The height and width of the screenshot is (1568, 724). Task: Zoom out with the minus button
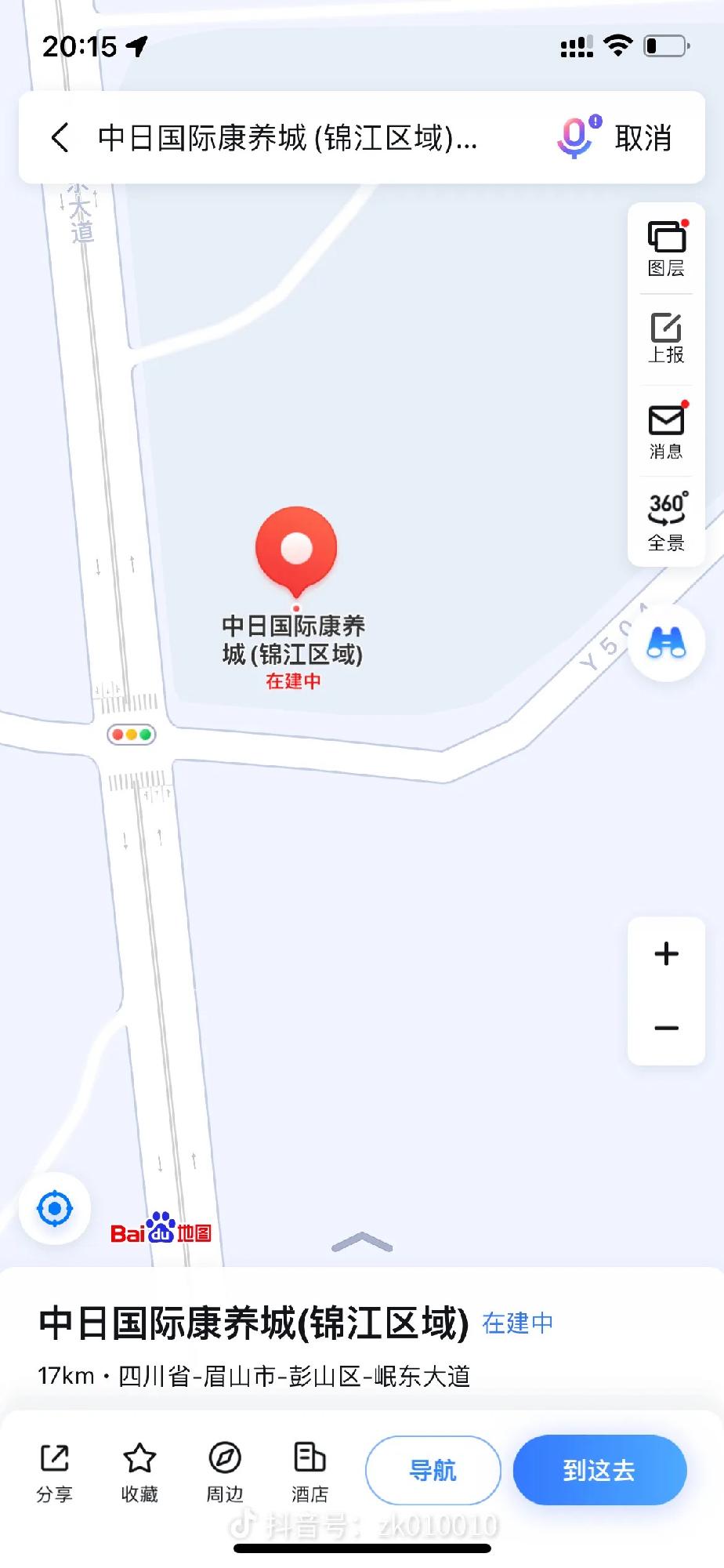[666, 1028]
